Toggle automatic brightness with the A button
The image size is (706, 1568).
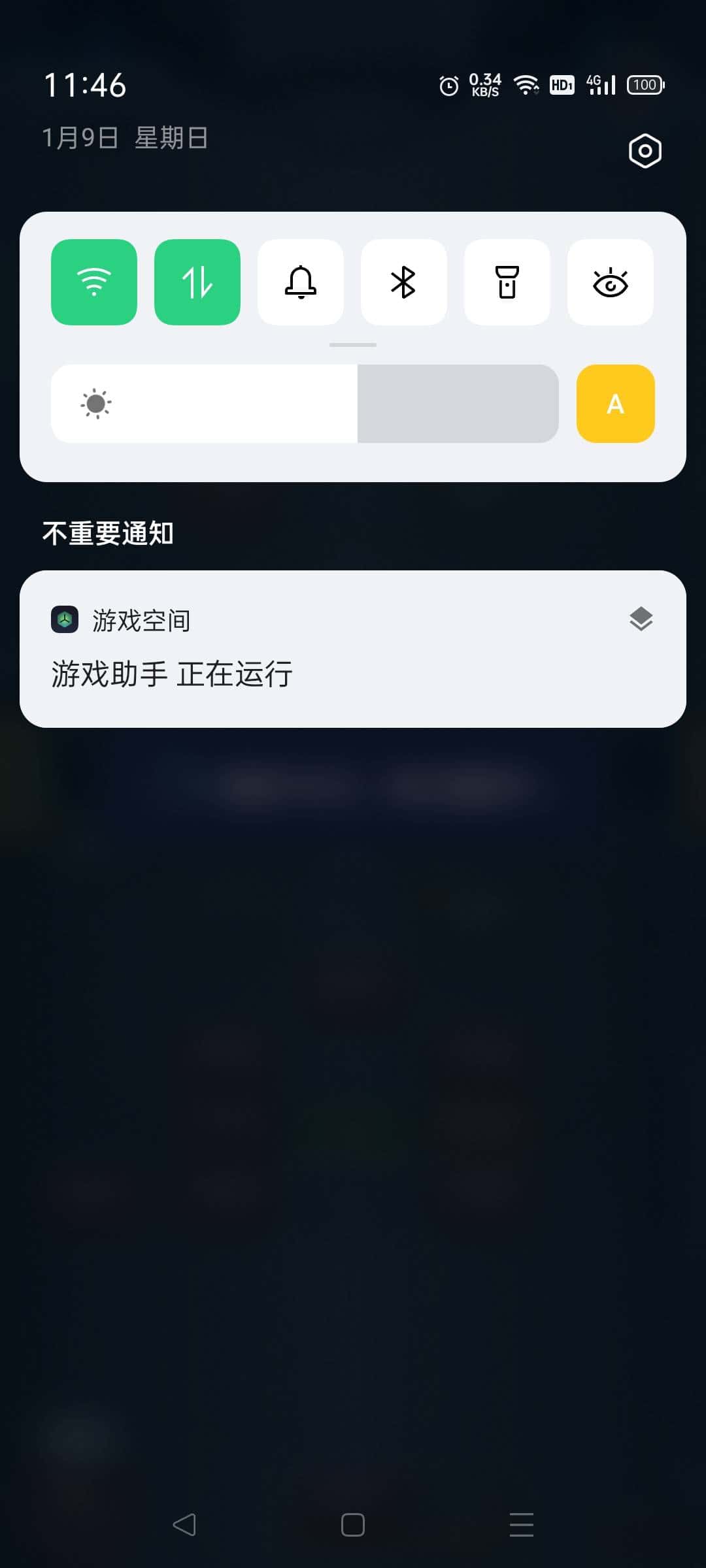tap(614, 403)
